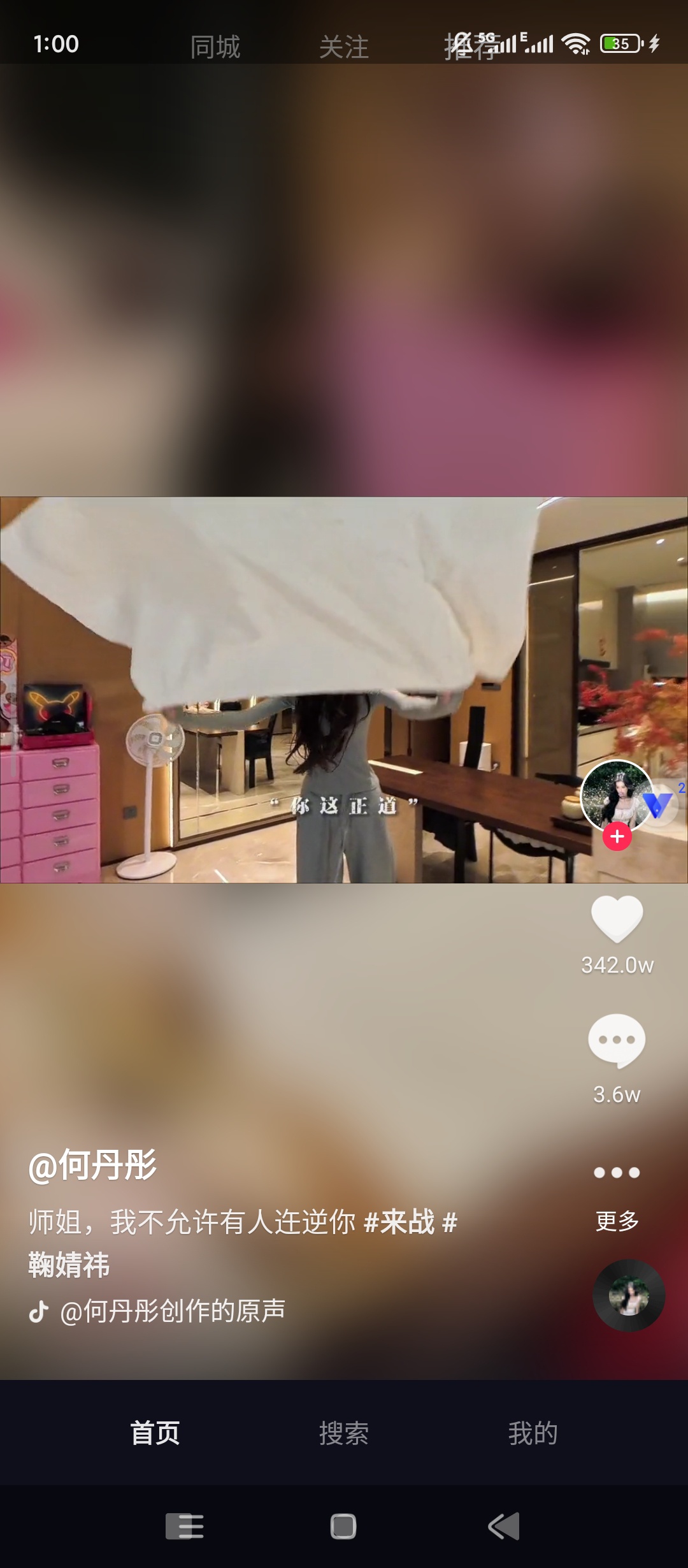Open recent apps from the navigation bar

[184, 1527]
